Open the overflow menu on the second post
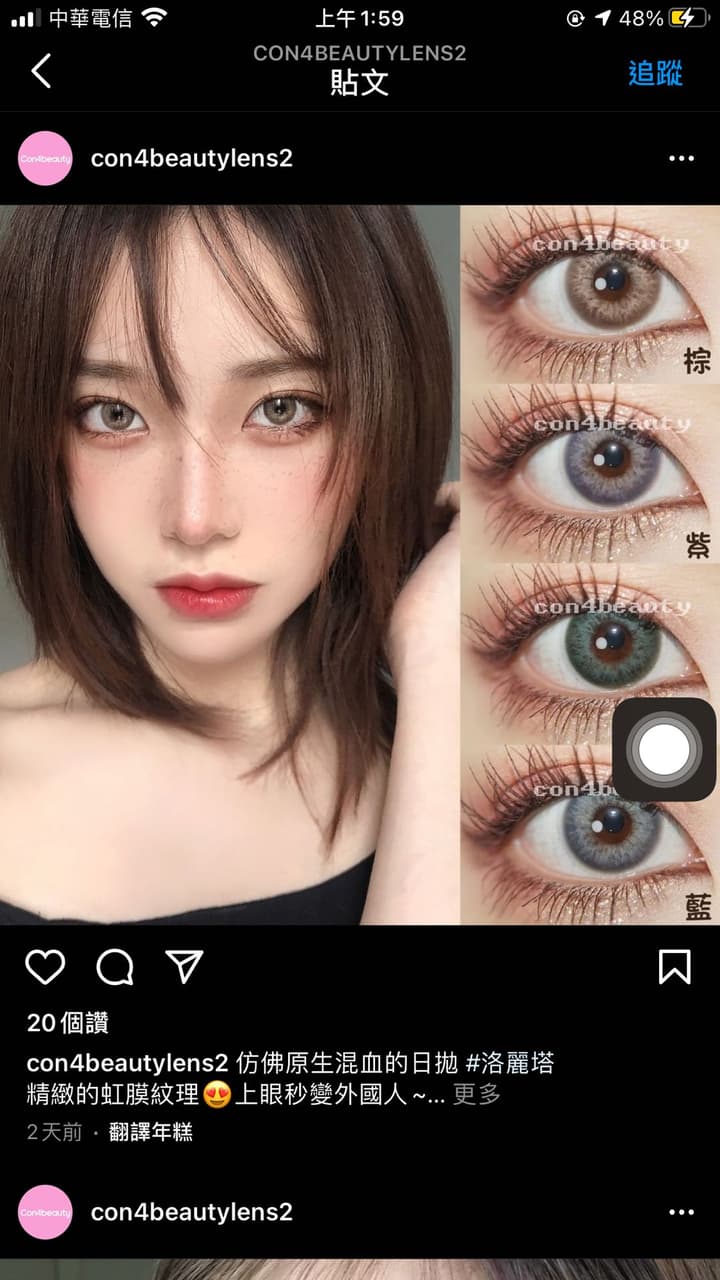720x1280 pixels. pos(681,1212)
